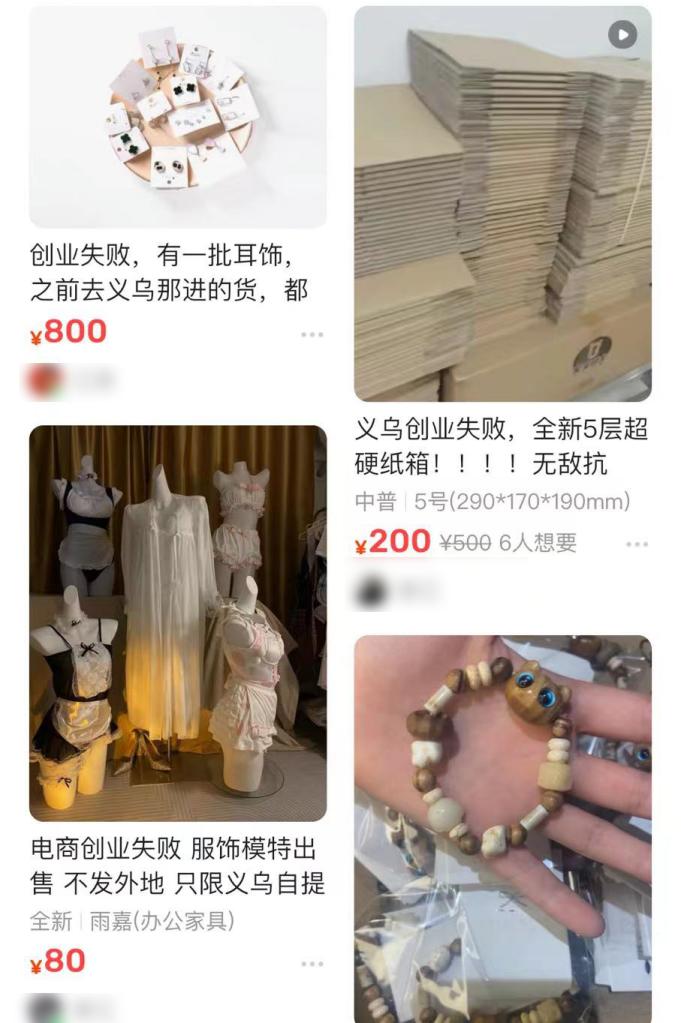The height and width of the screenshot is (1023, 681).
Task: Open the 5-layer cardboard box listing
Action: coord(502,203)
